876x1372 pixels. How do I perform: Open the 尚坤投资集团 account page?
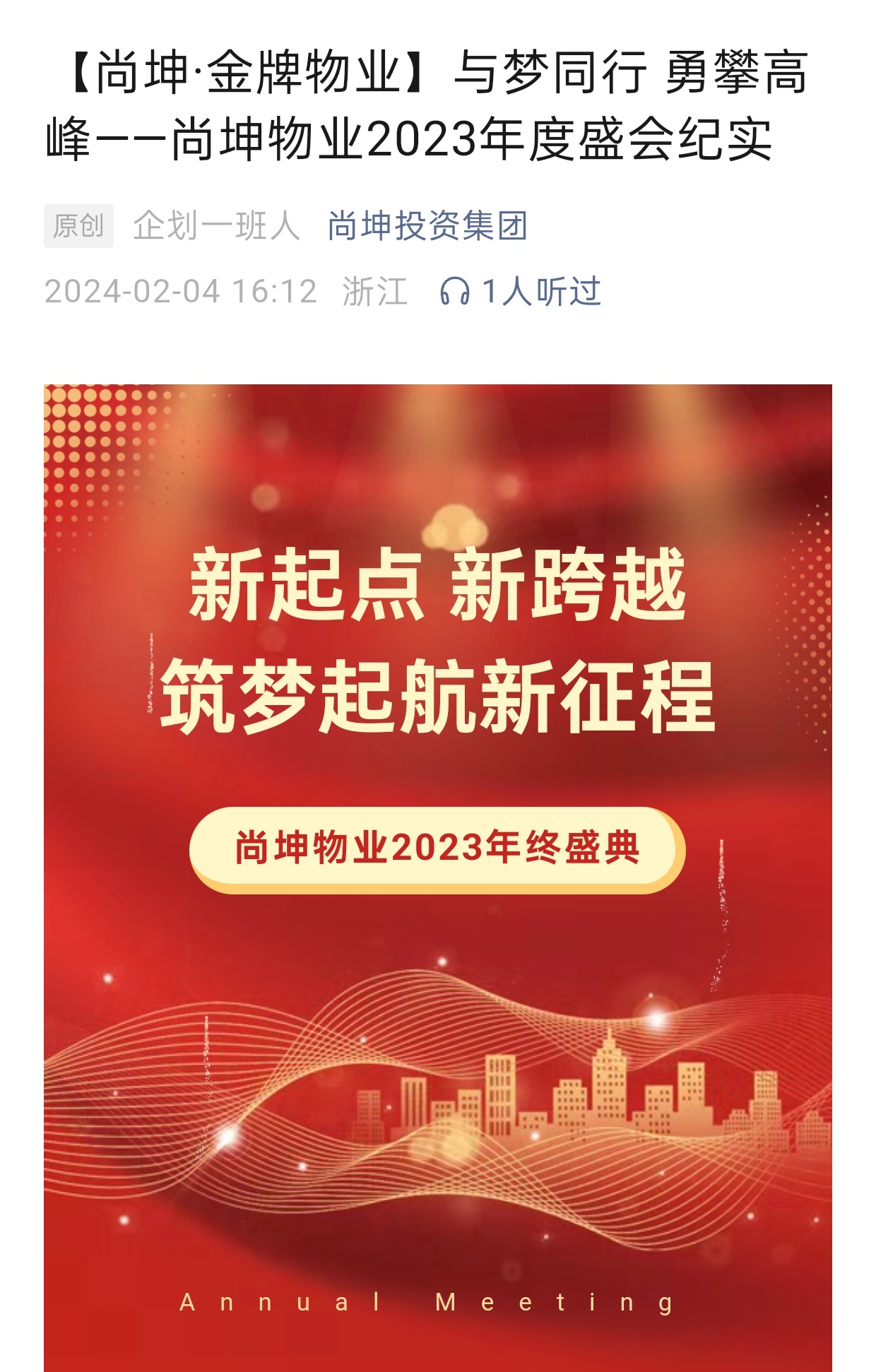tap(427, 226)
